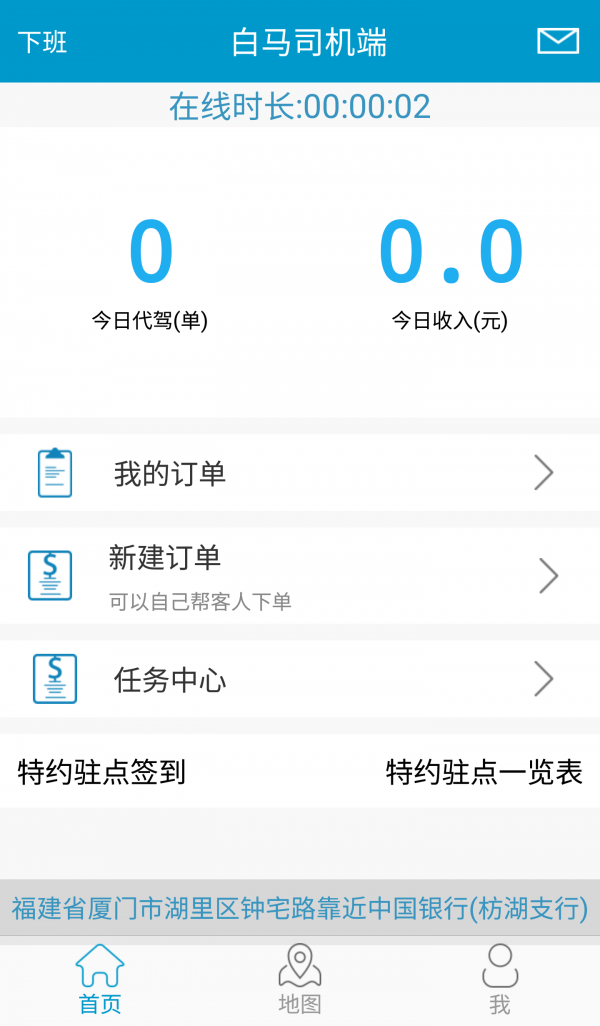This screenshot has height=1026, width=600.
Task: Tap the 下班 off-duty button
Action: 43,42
